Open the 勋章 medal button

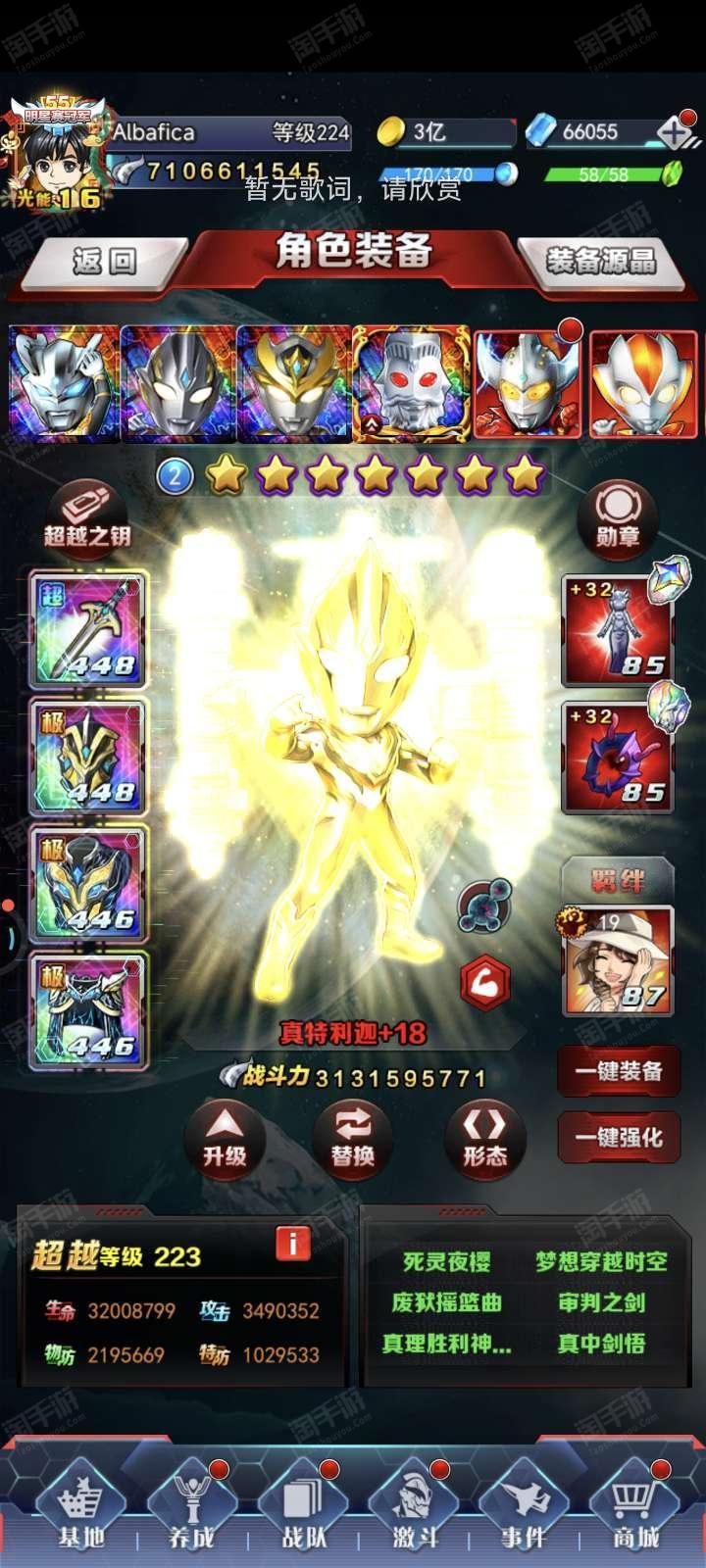(618, 515)
